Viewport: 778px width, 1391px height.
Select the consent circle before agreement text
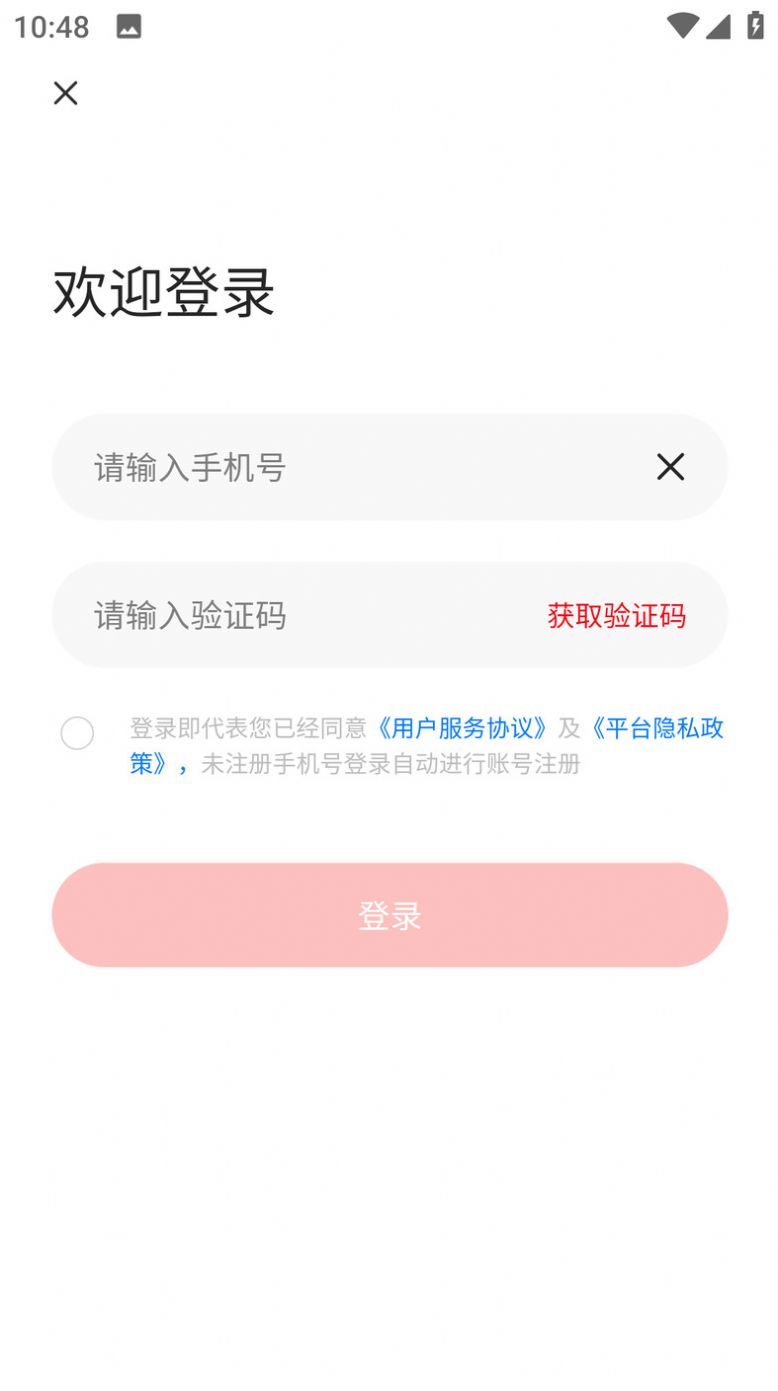[x=77, y=734]
